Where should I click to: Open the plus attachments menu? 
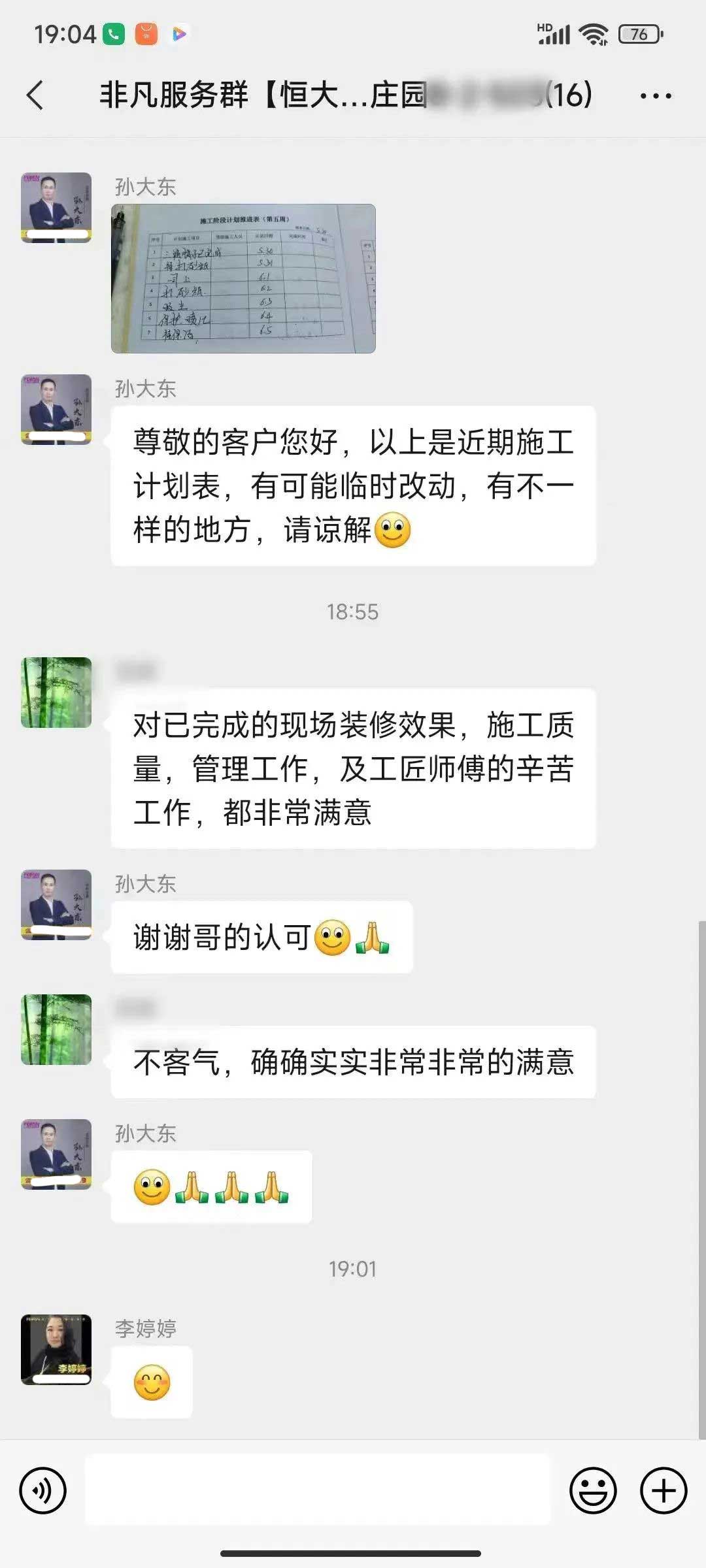click(664, 1491)
